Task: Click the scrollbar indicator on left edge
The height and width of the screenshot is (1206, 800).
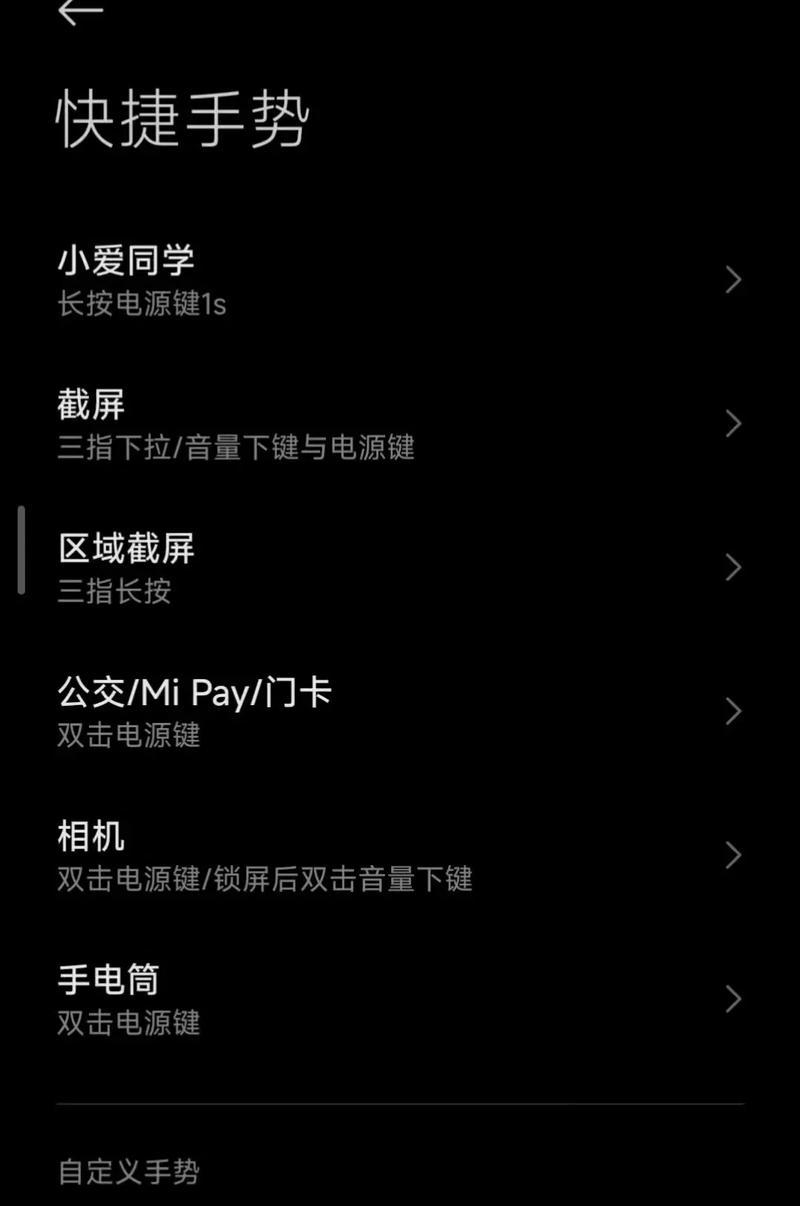Action: (x=21, y=550)
